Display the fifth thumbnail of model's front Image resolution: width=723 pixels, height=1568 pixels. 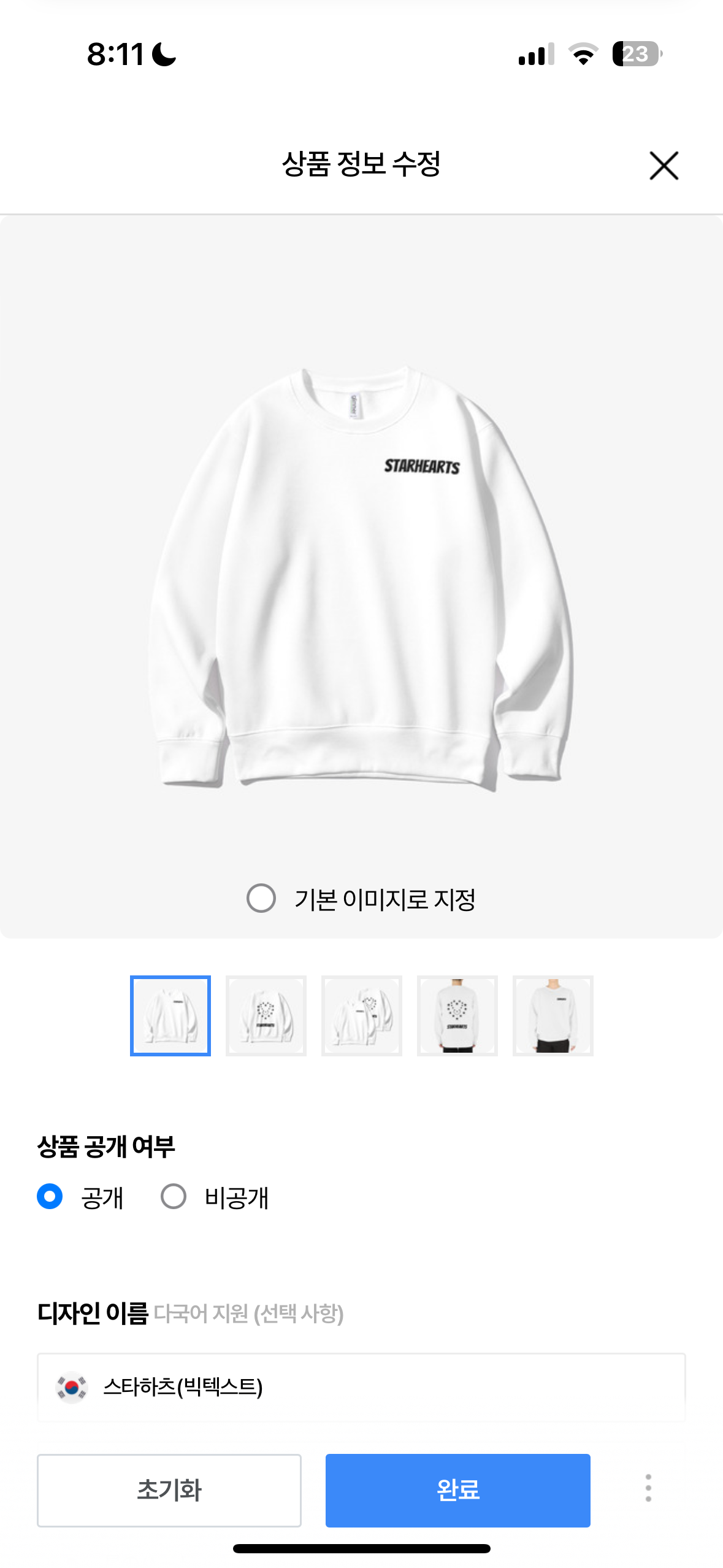tap(553, 1015)
